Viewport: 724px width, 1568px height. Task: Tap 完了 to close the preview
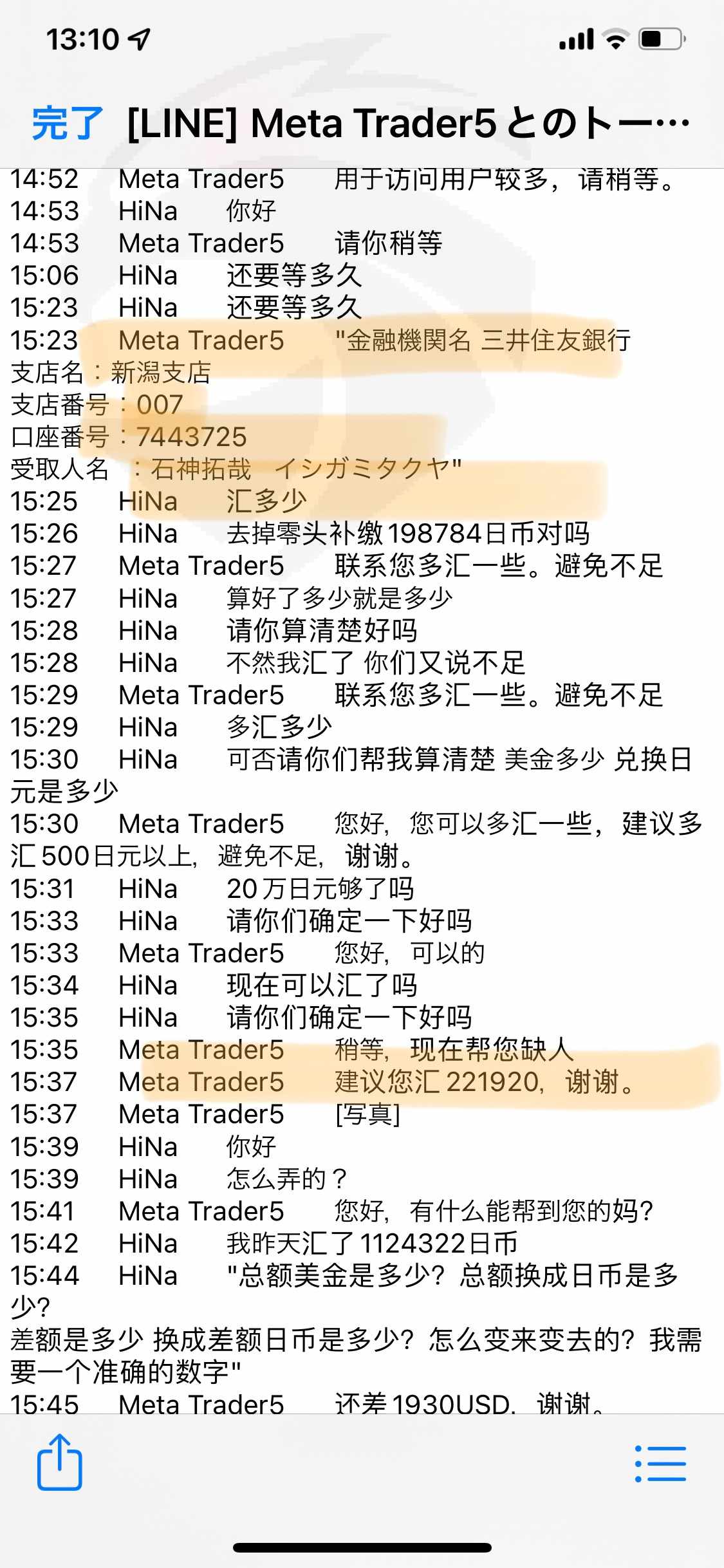coord(68,123)
